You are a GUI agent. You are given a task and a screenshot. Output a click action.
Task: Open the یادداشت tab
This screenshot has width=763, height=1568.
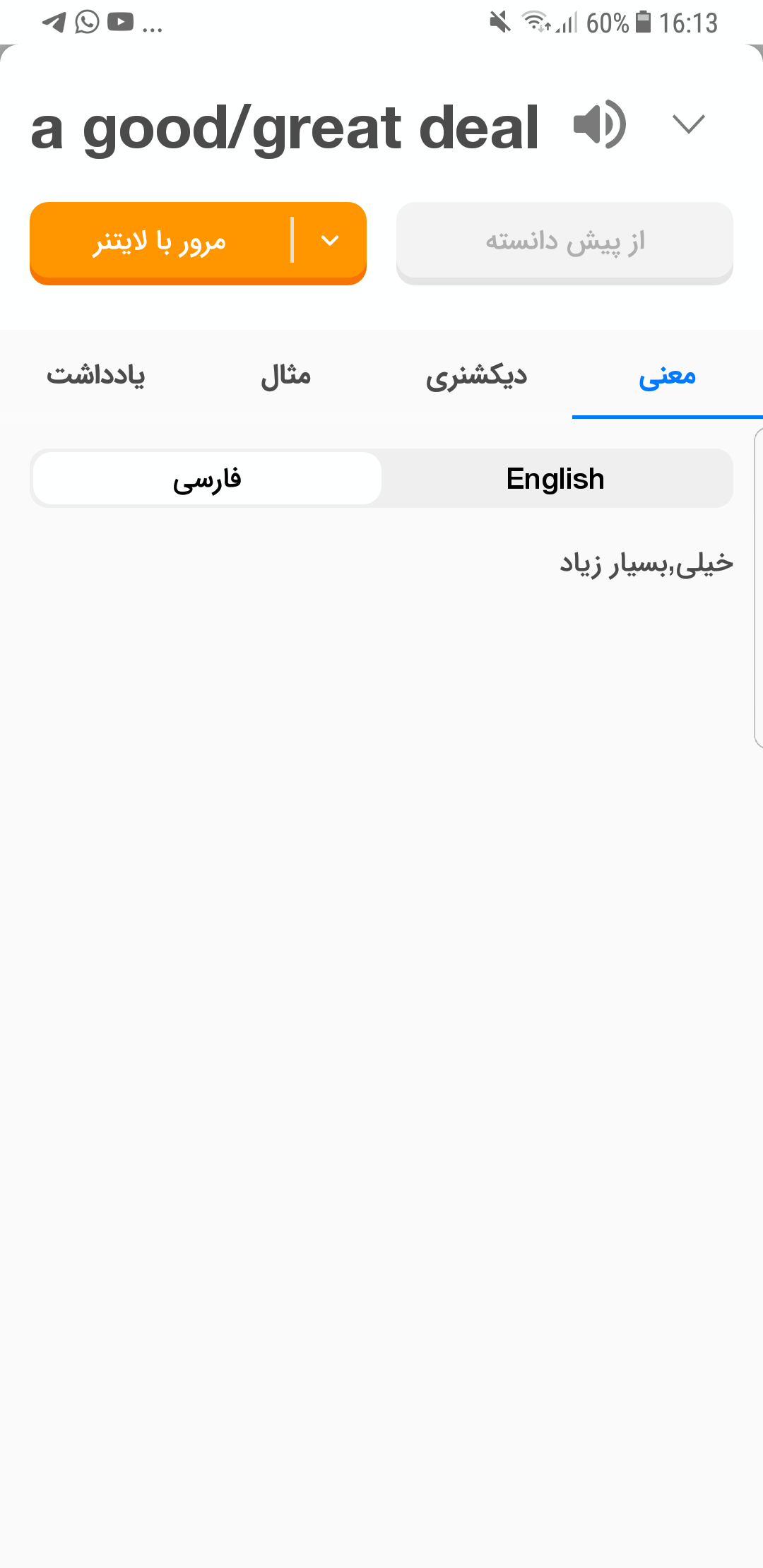(96, 375)
